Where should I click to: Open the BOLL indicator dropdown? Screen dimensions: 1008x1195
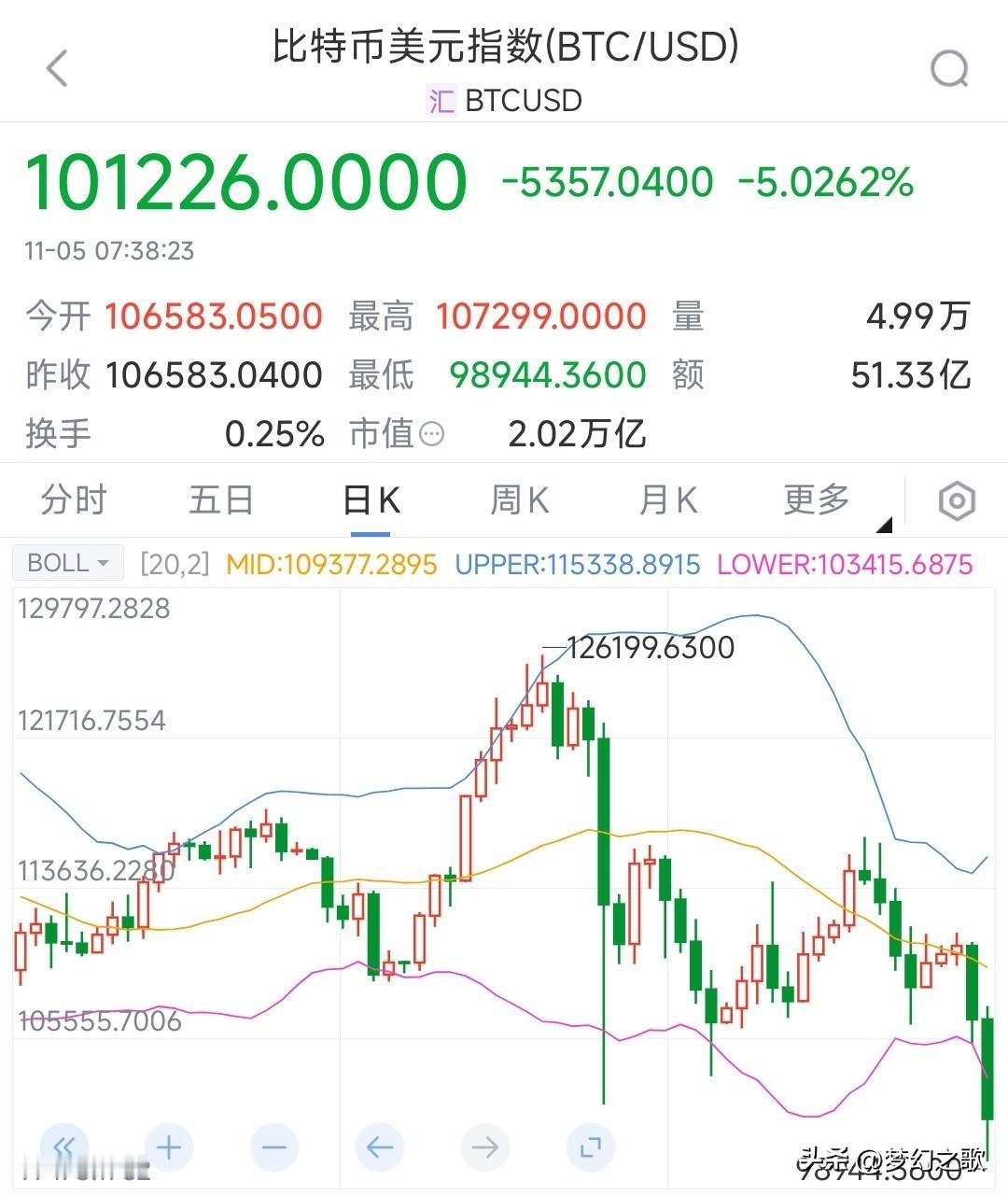(x=67, y=562)
